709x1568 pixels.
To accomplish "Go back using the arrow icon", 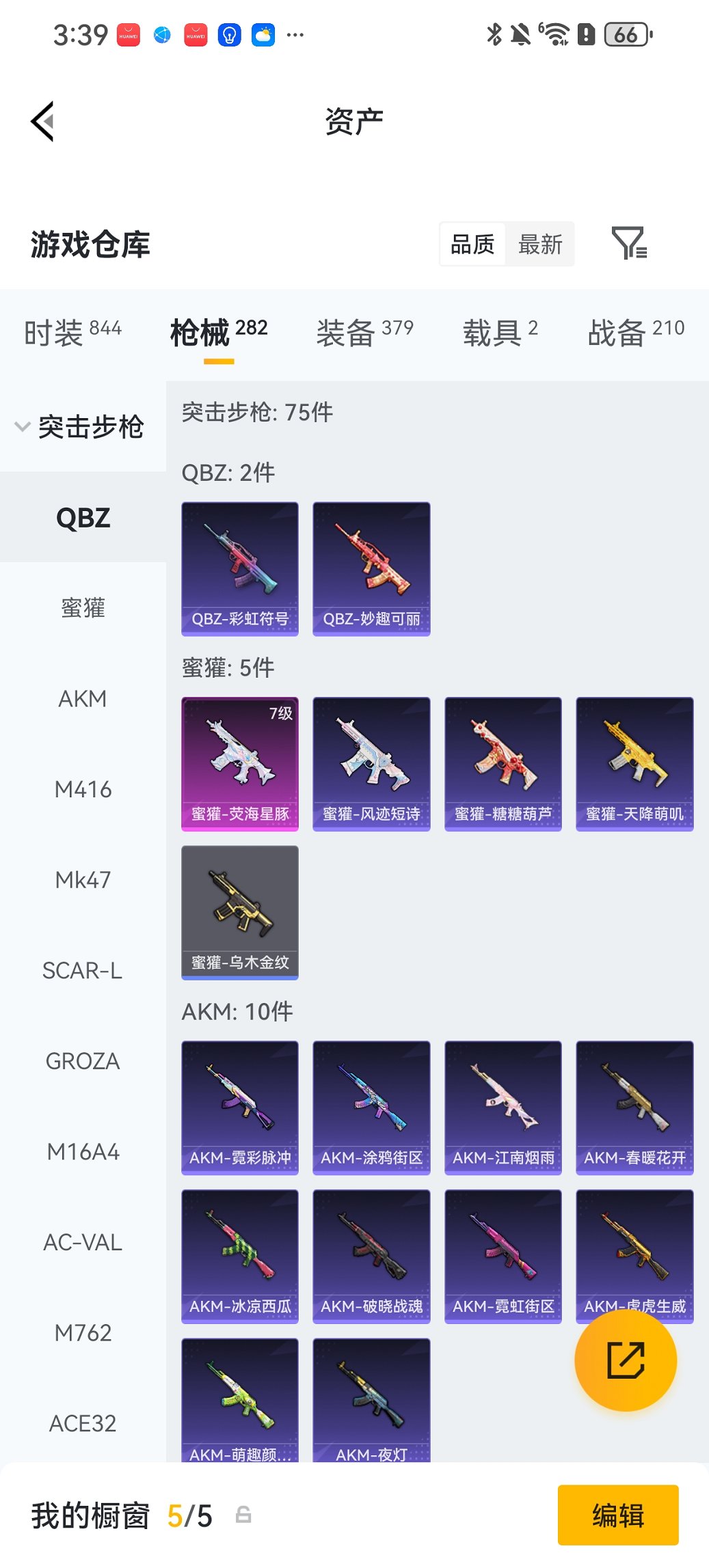I will coord(42,122).
